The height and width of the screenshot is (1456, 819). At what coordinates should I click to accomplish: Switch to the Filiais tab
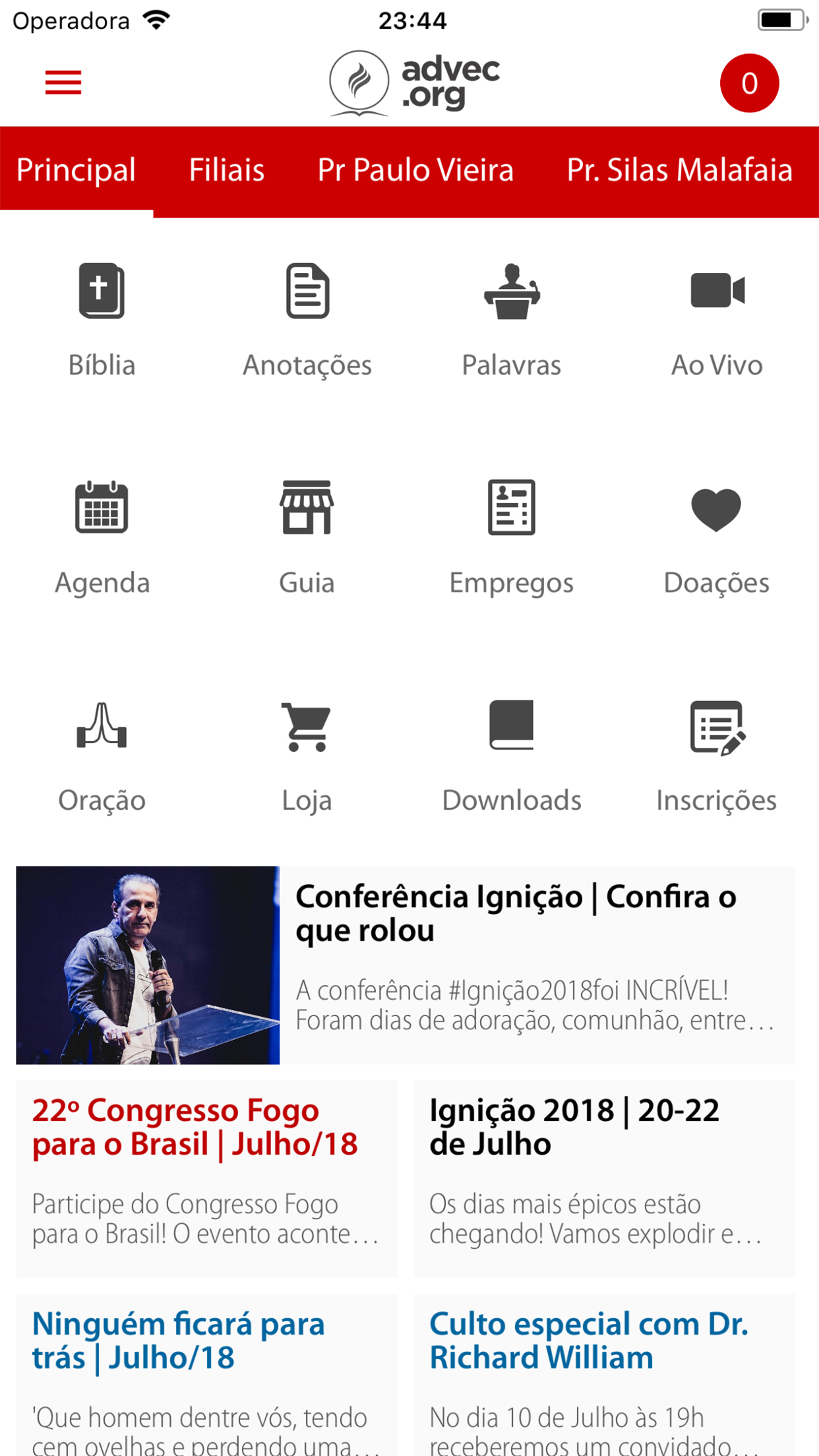[x=226, y=171]
